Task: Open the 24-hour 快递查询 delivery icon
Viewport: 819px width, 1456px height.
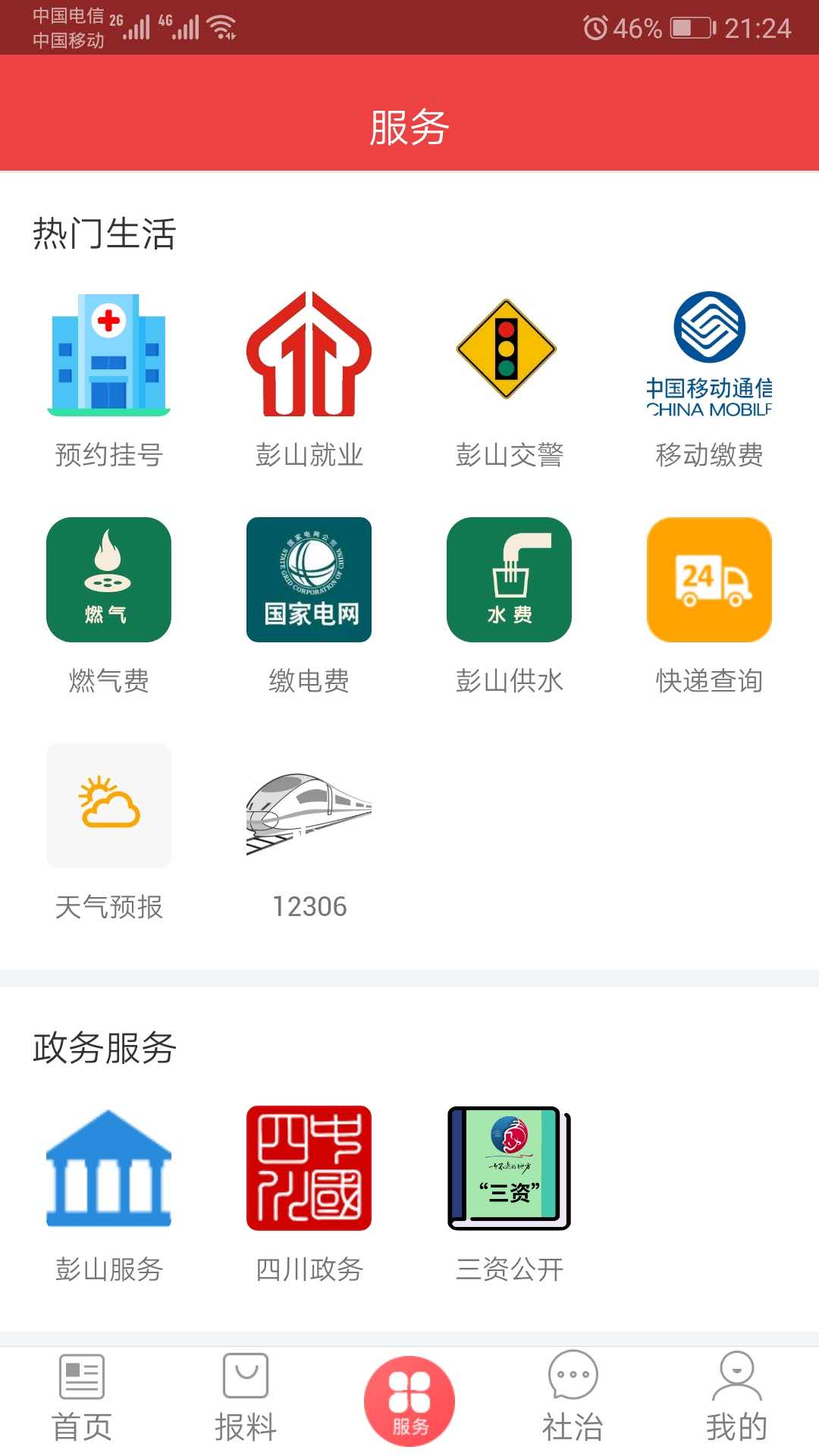Action: tap(710, 580)
